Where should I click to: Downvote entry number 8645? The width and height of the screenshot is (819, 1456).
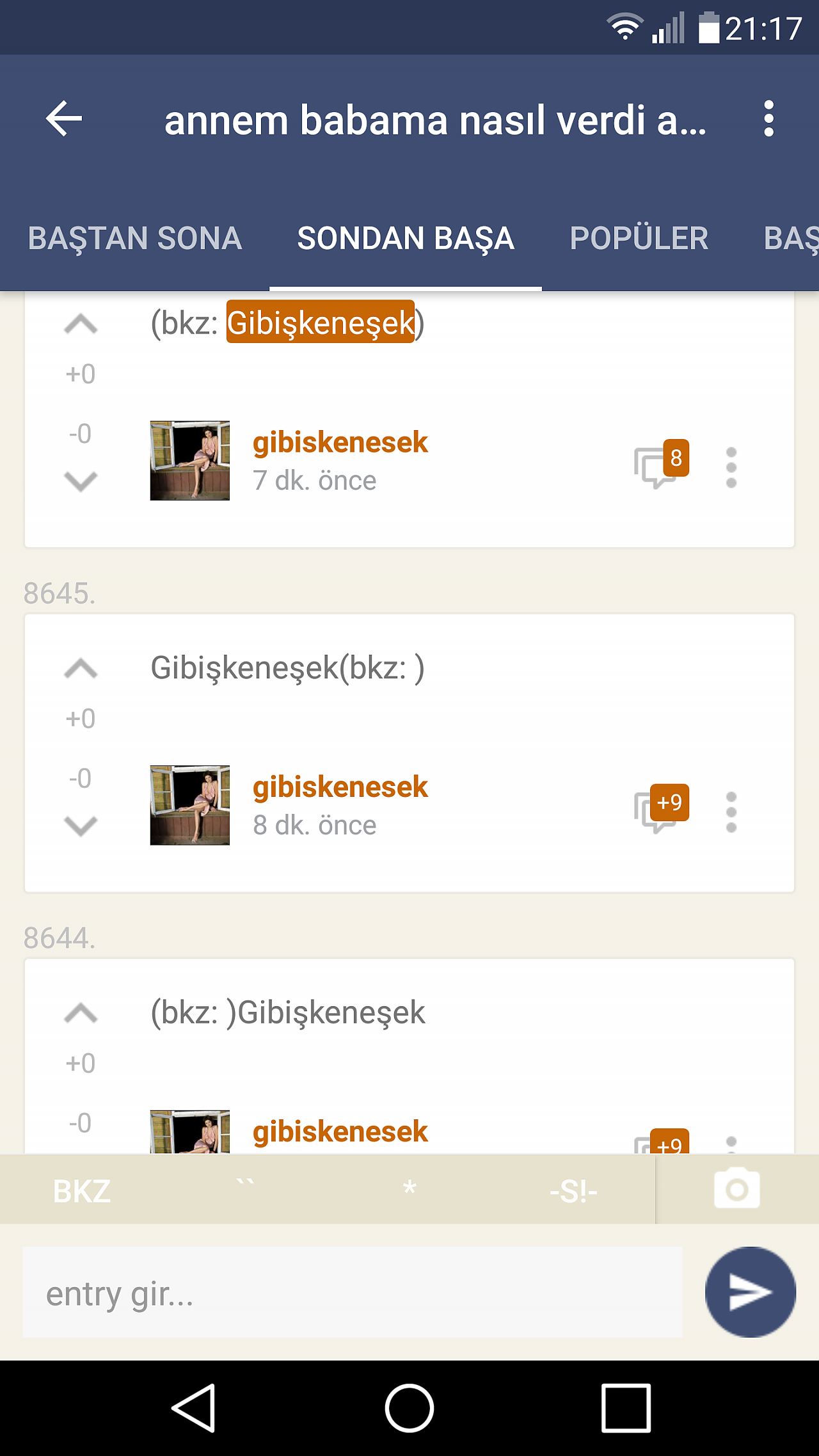(81, 825)
